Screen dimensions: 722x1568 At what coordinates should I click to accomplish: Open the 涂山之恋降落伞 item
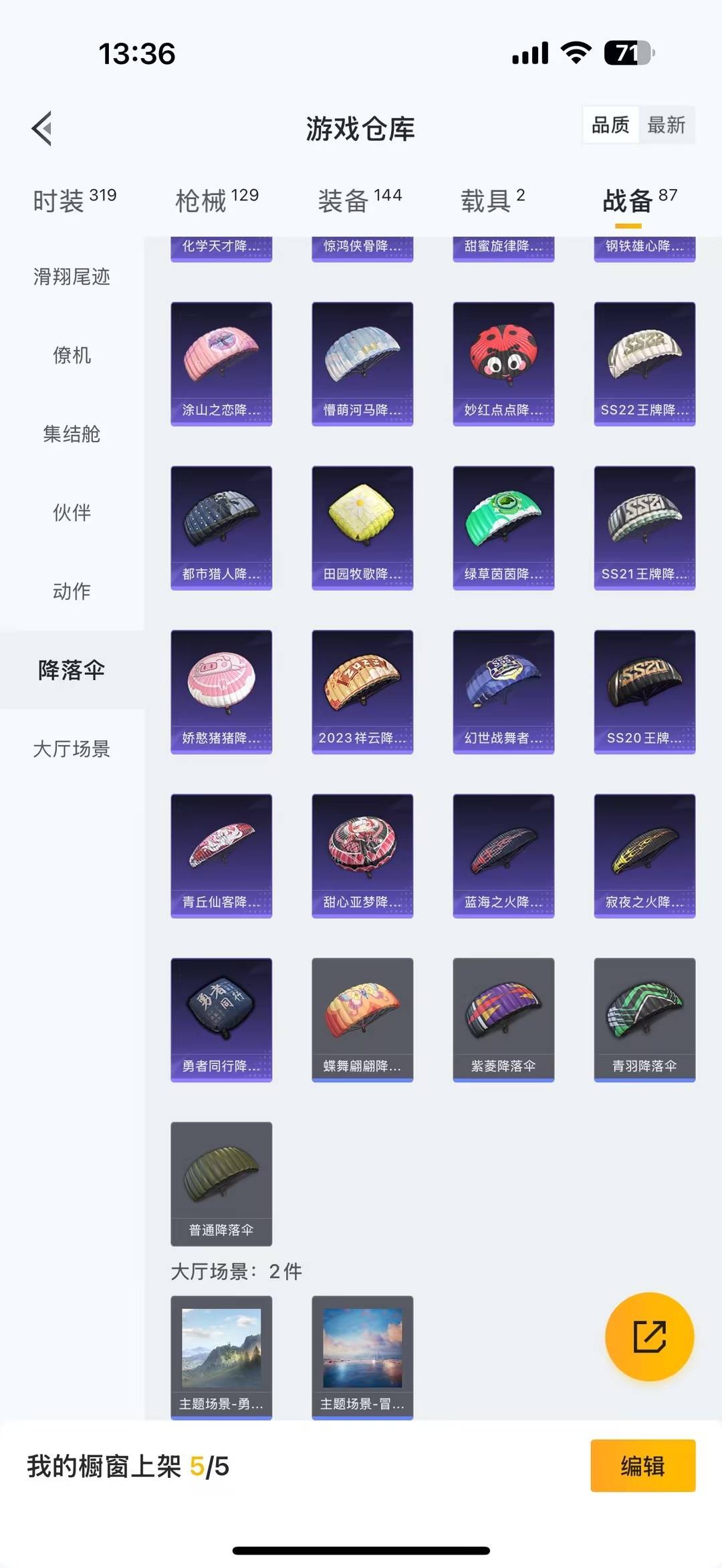(x=221, y=364)
